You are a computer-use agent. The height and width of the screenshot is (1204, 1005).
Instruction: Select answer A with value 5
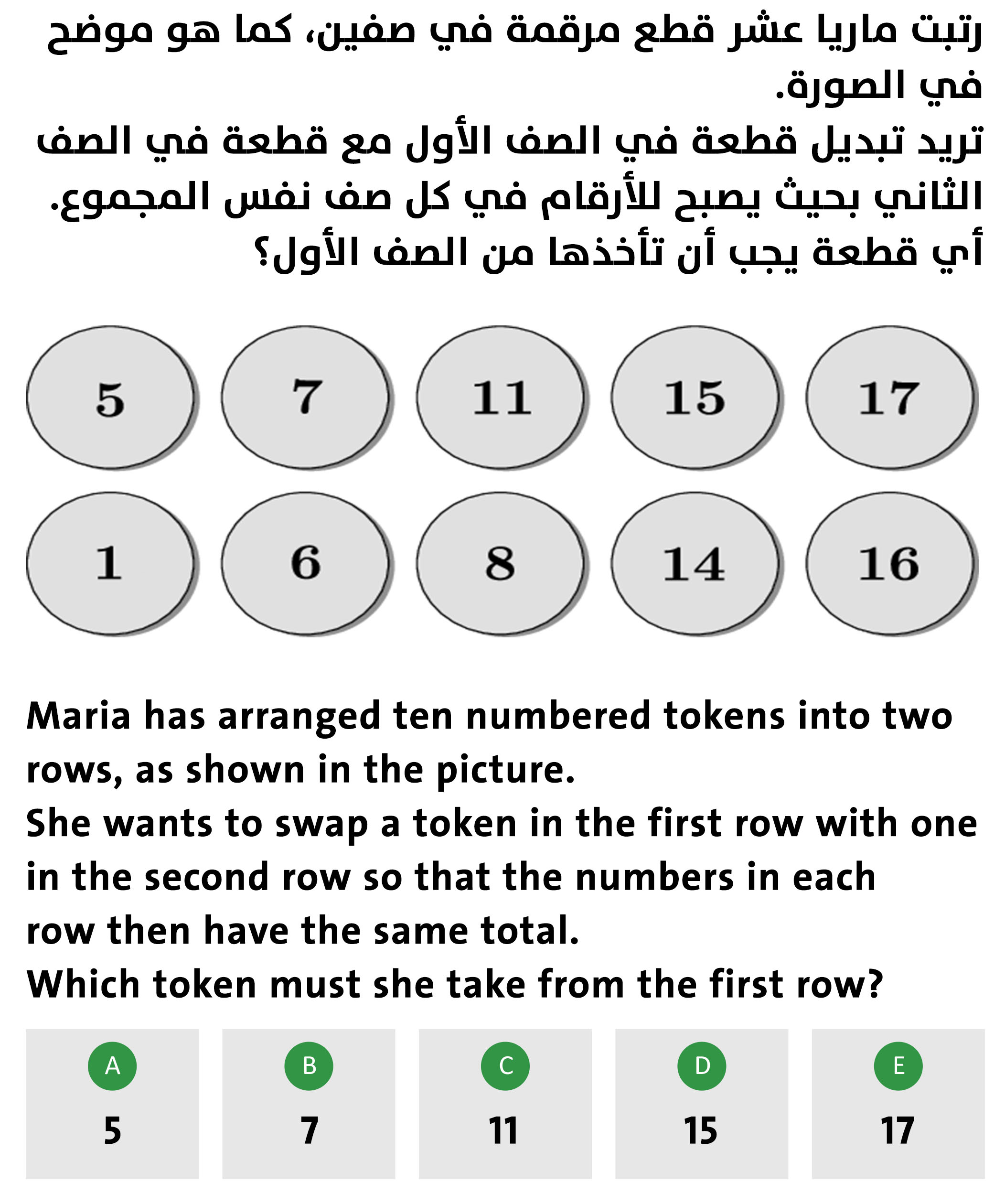[112, 1104]
